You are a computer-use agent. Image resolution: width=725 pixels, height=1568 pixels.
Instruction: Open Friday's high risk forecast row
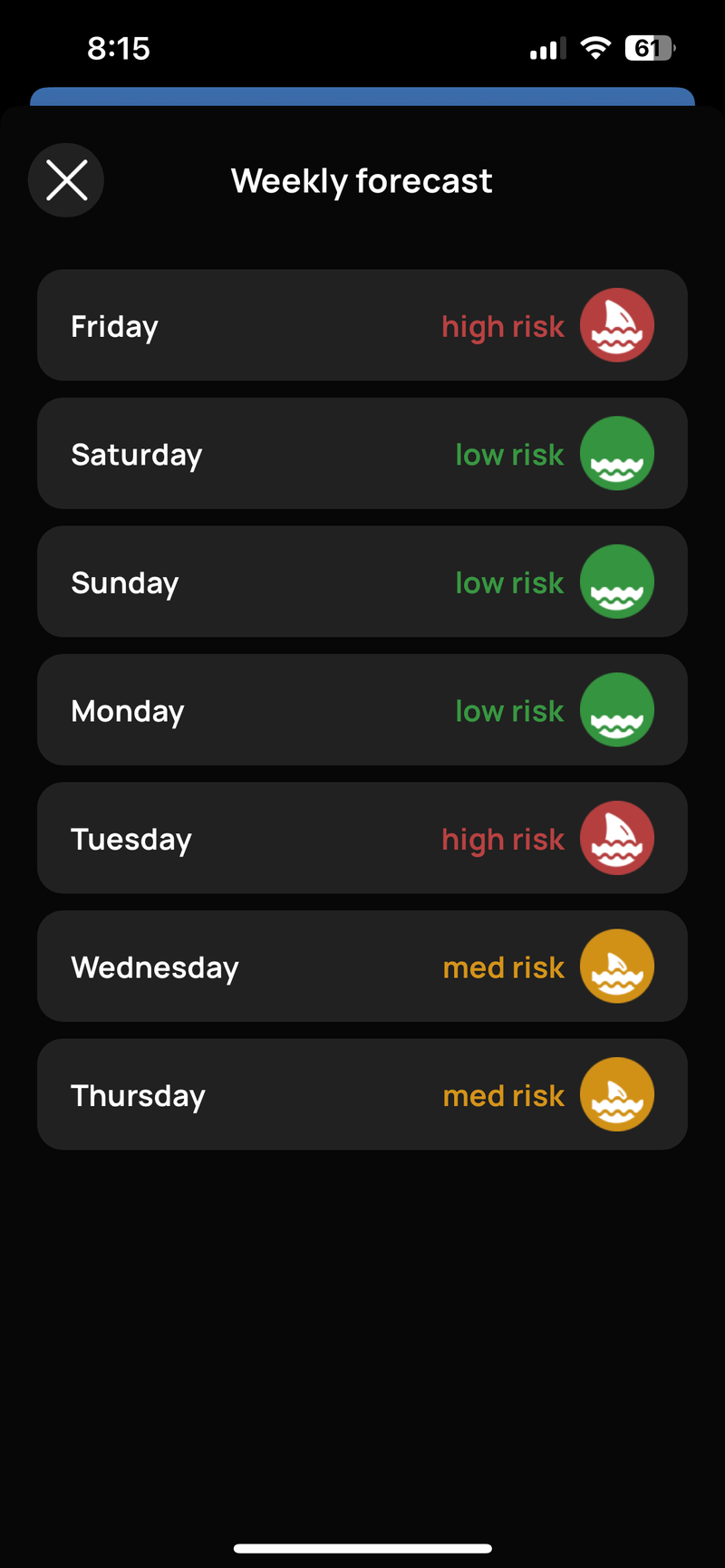tap(272, 325)
